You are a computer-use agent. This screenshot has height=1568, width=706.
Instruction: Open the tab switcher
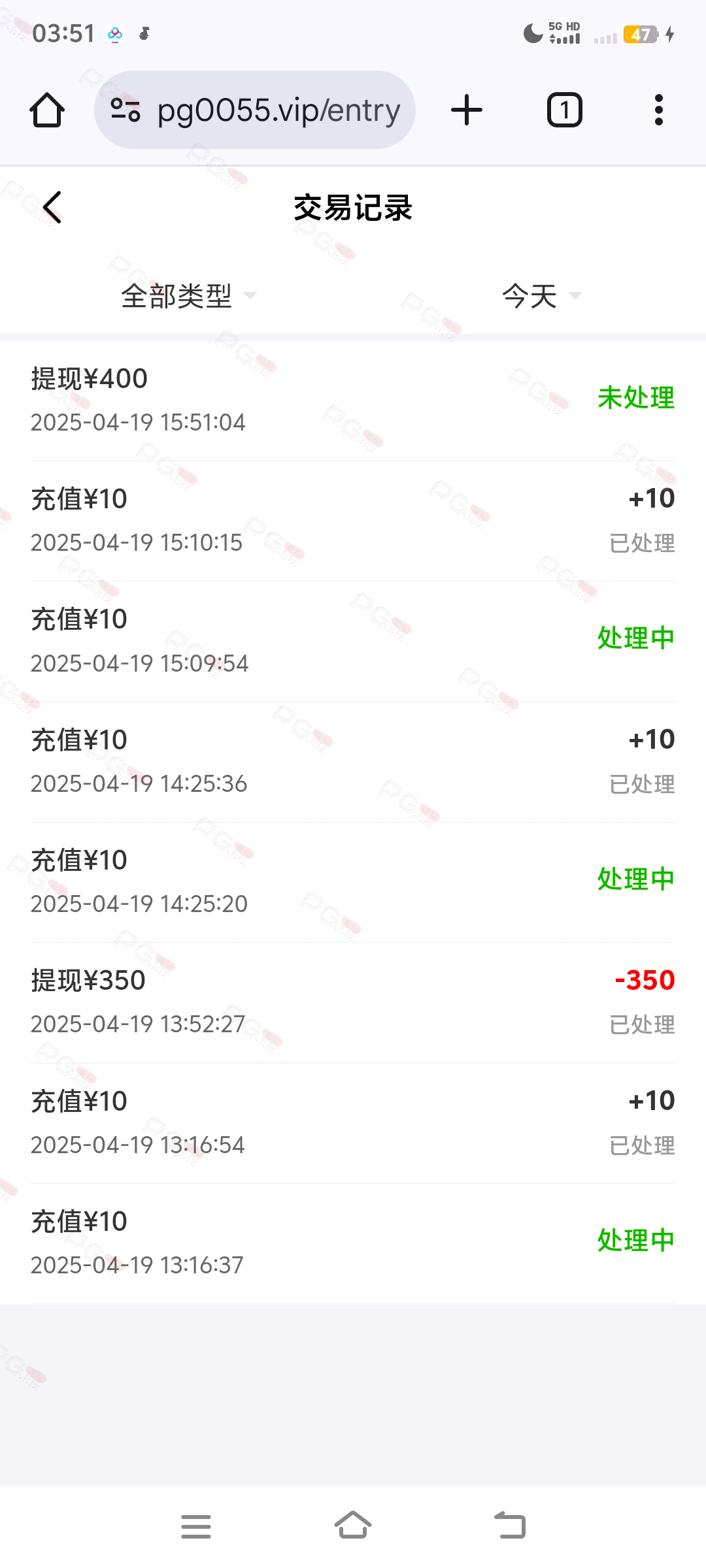564,110
